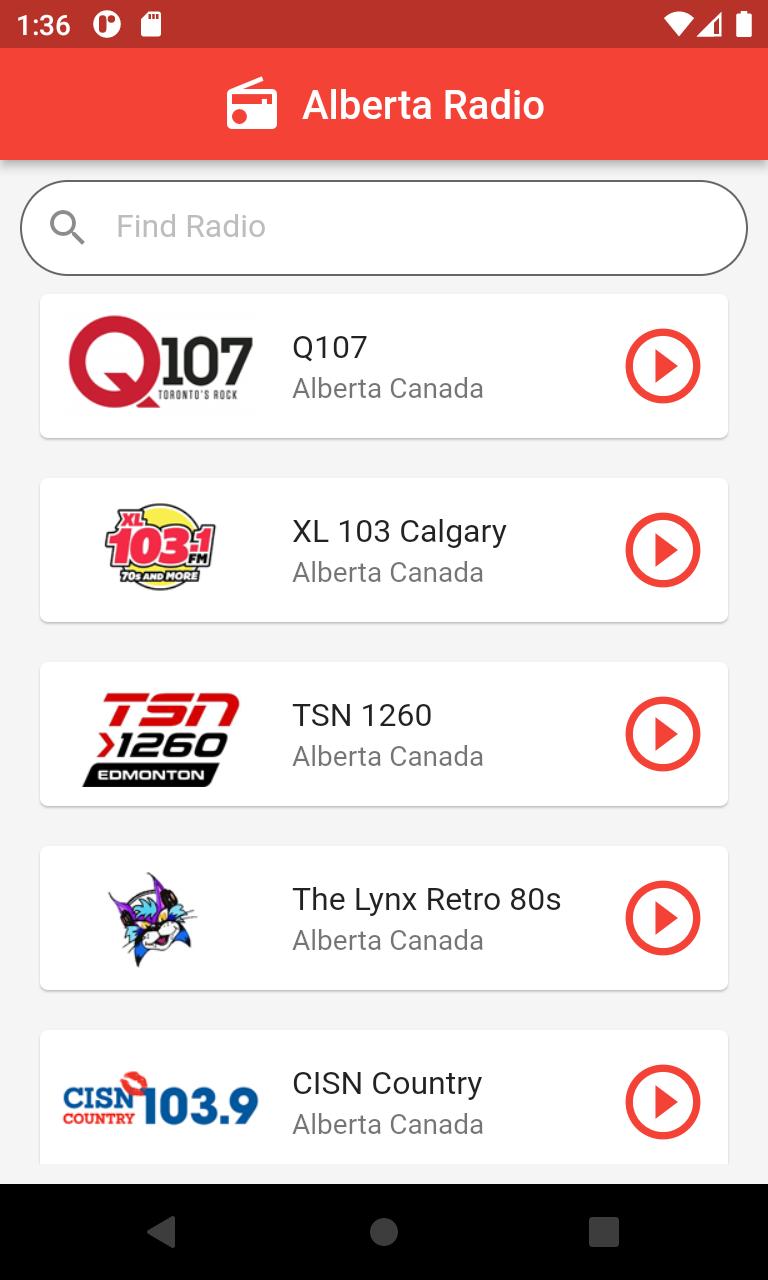The image size is (768, 1280).
Task: Play the Q107 station
Action: click(663, 366)
